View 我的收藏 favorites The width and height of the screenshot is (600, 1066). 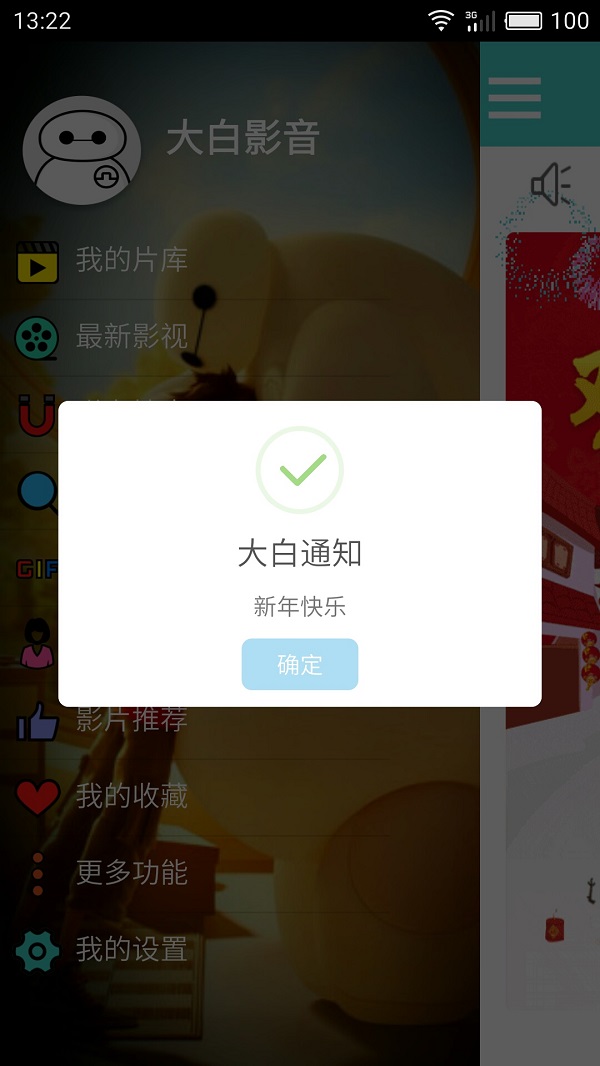131,796
